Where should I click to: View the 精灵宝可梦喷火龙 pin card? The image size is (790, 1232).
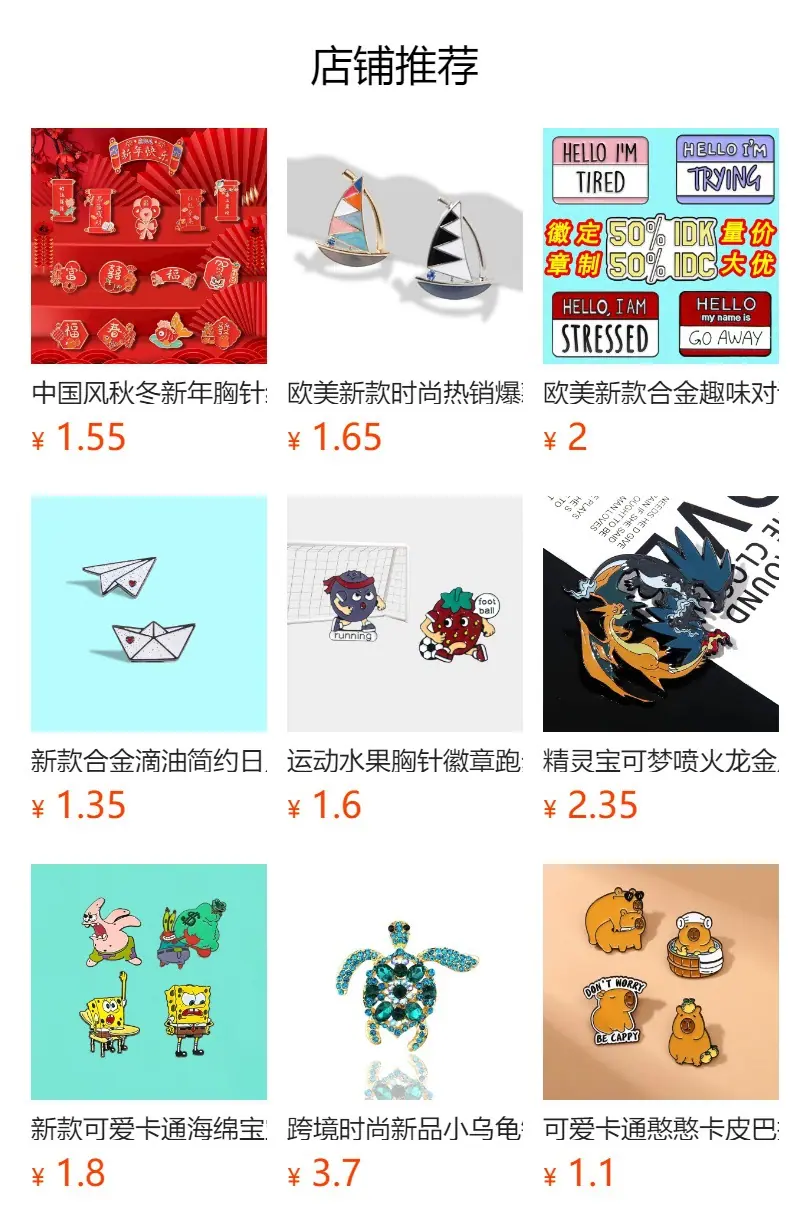(661, 659)
